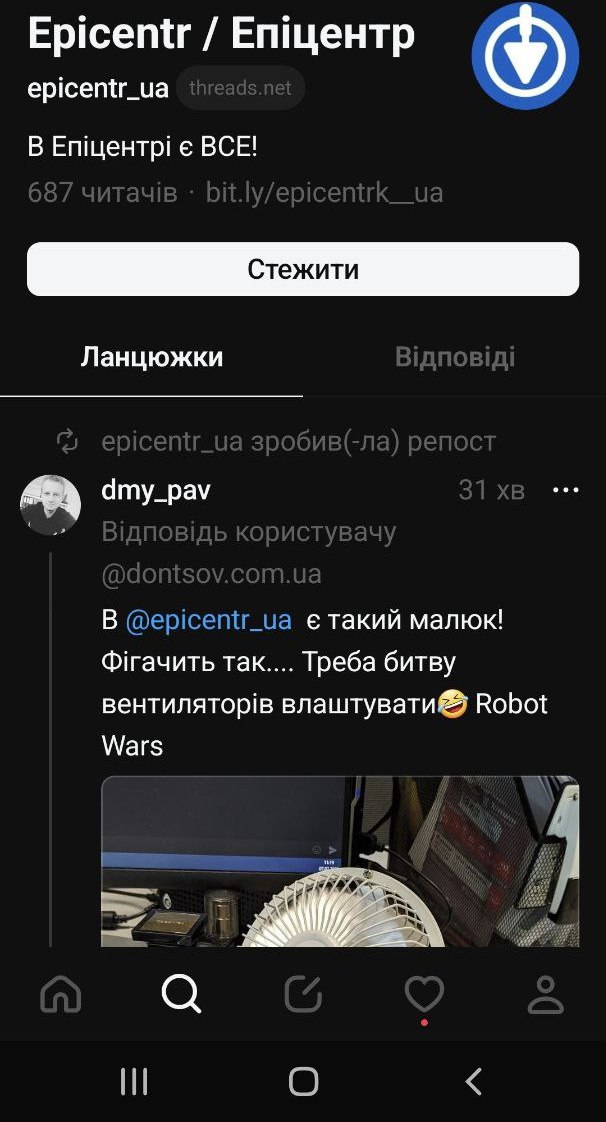
Task: Open the activity heart tab
Action: (x=424, y=994)
